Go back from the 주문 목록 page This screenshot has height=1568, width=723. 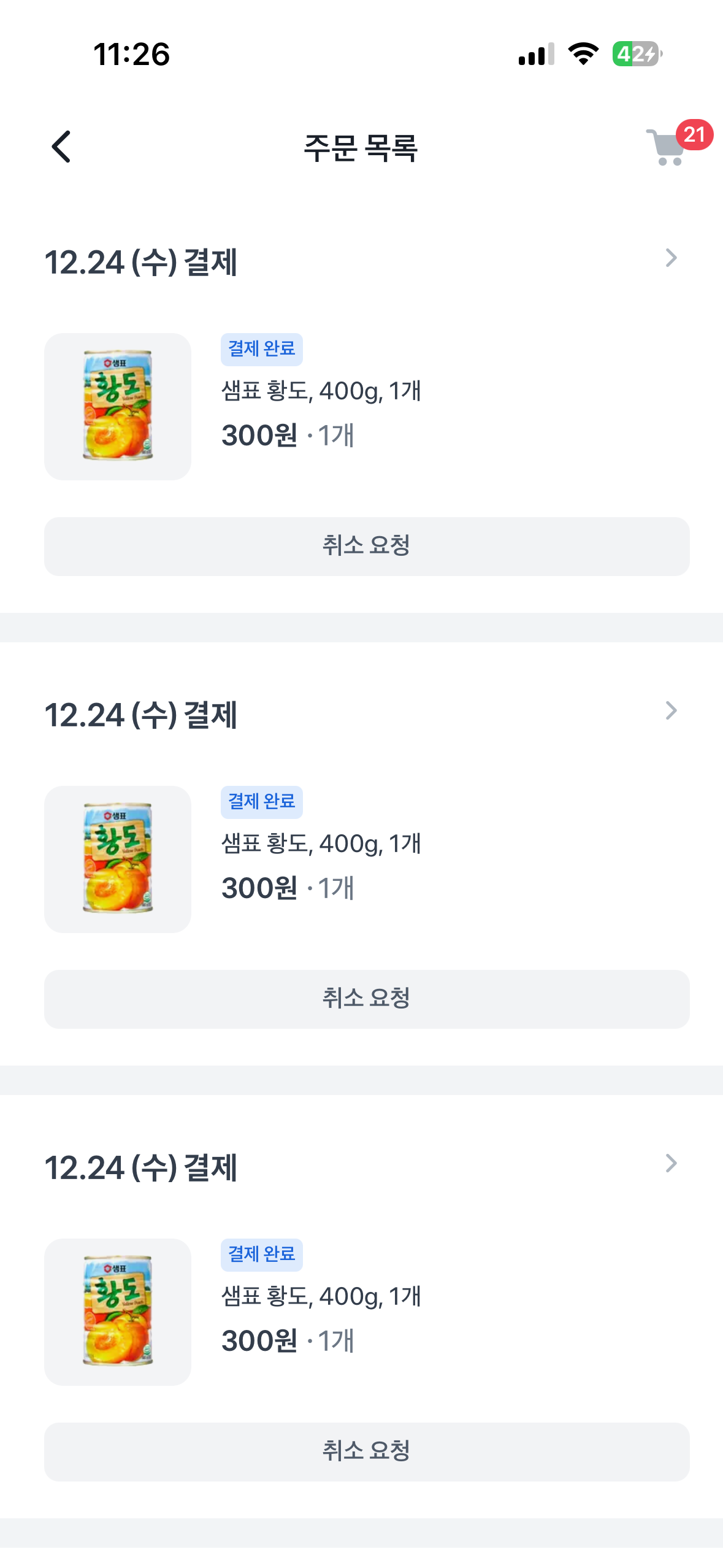pyautogui.click(x=61, y=147)
